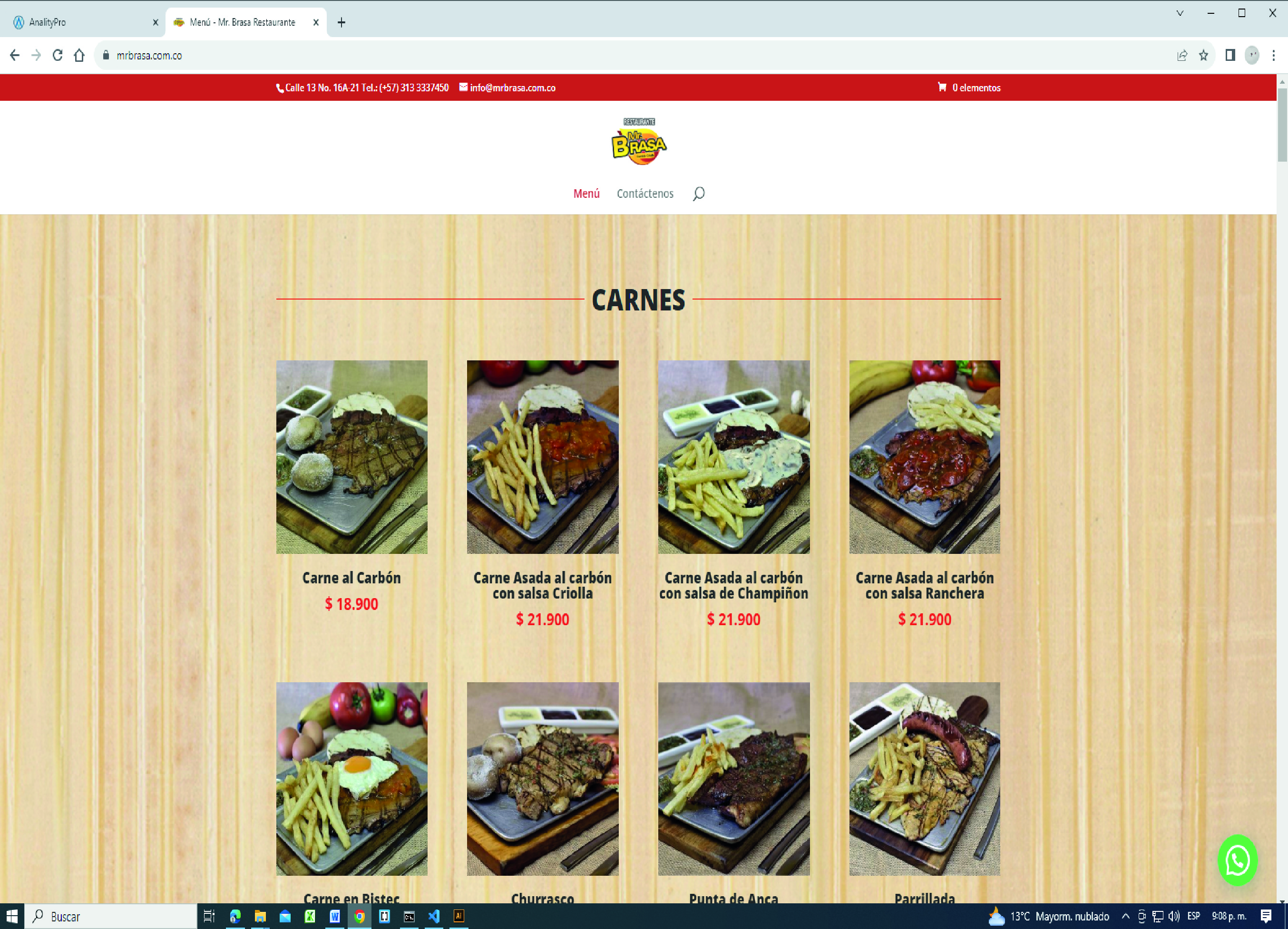1288x929 pixels.
Task: Open the Punta de Anca dish
Action: pyautogui.click(x=733, y=779)
